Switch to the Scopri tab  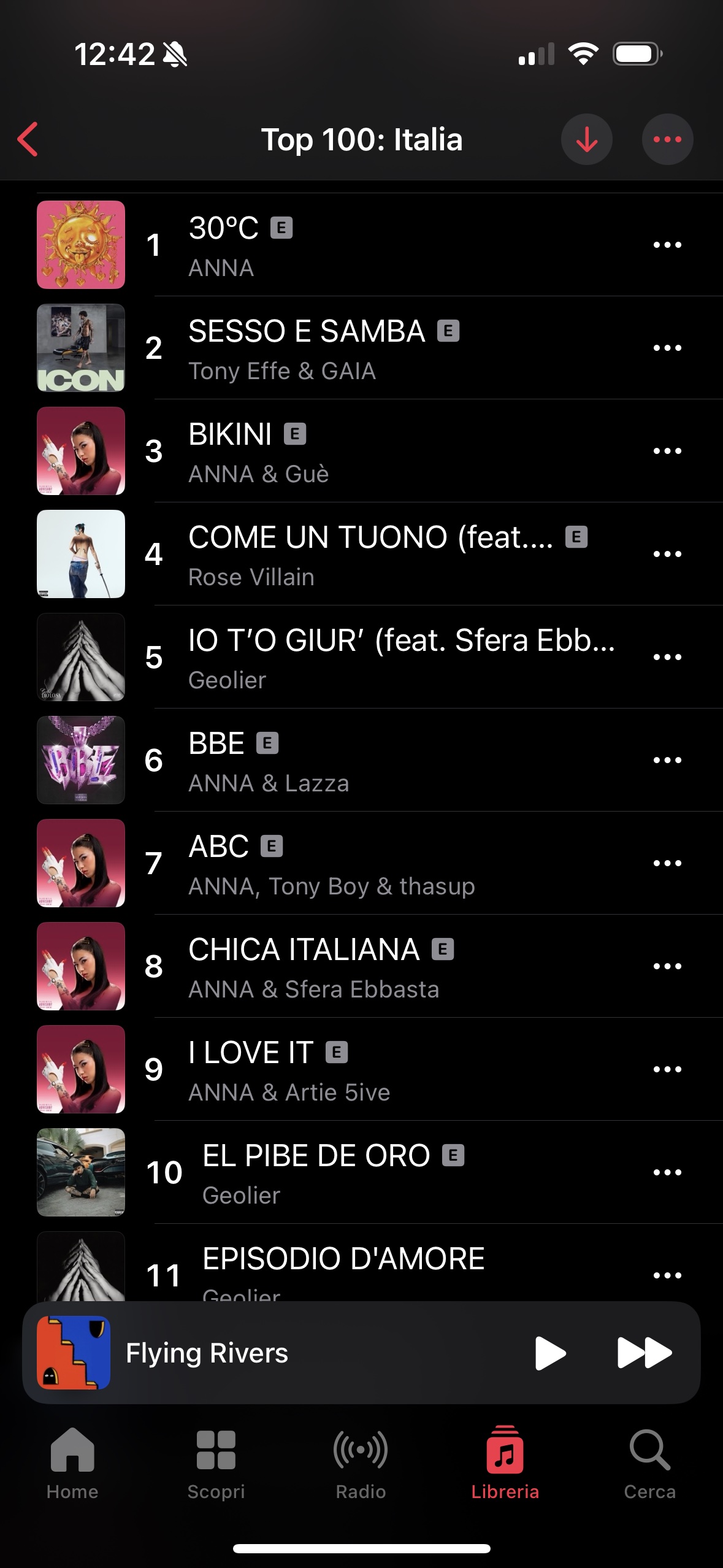coord(216,1463)
